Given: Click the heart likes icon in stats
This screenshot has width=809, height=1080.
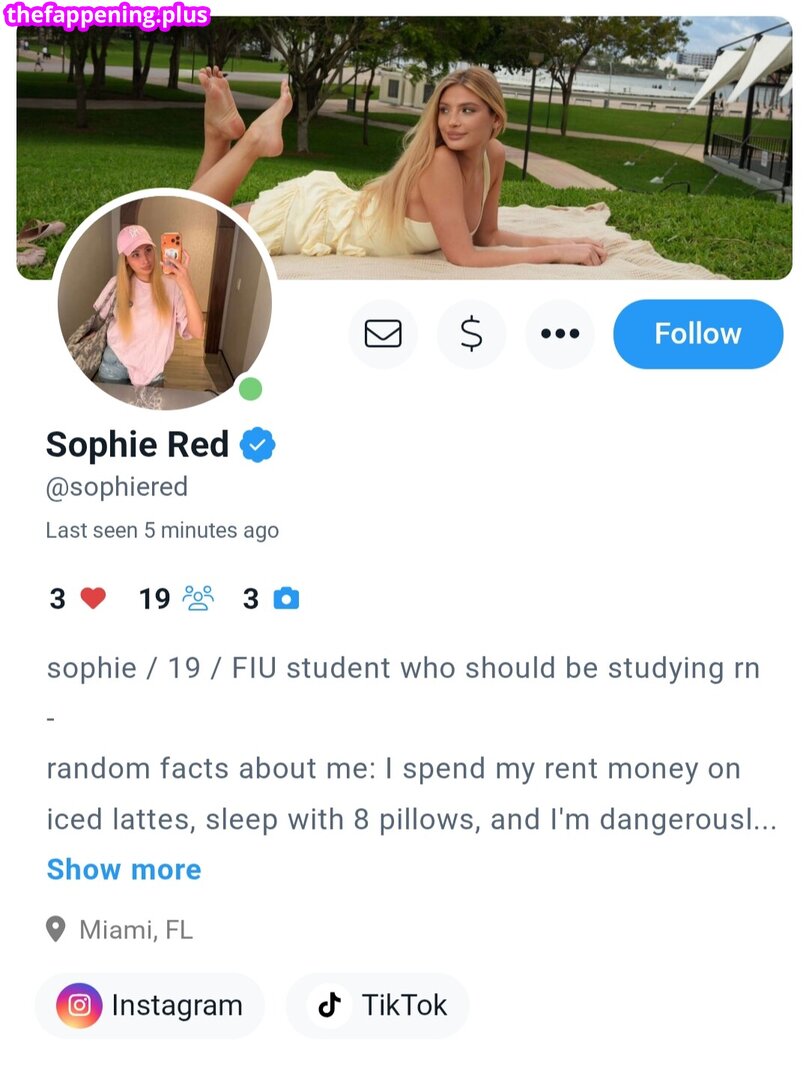Looking at the screenshot, I should [92, 598].
